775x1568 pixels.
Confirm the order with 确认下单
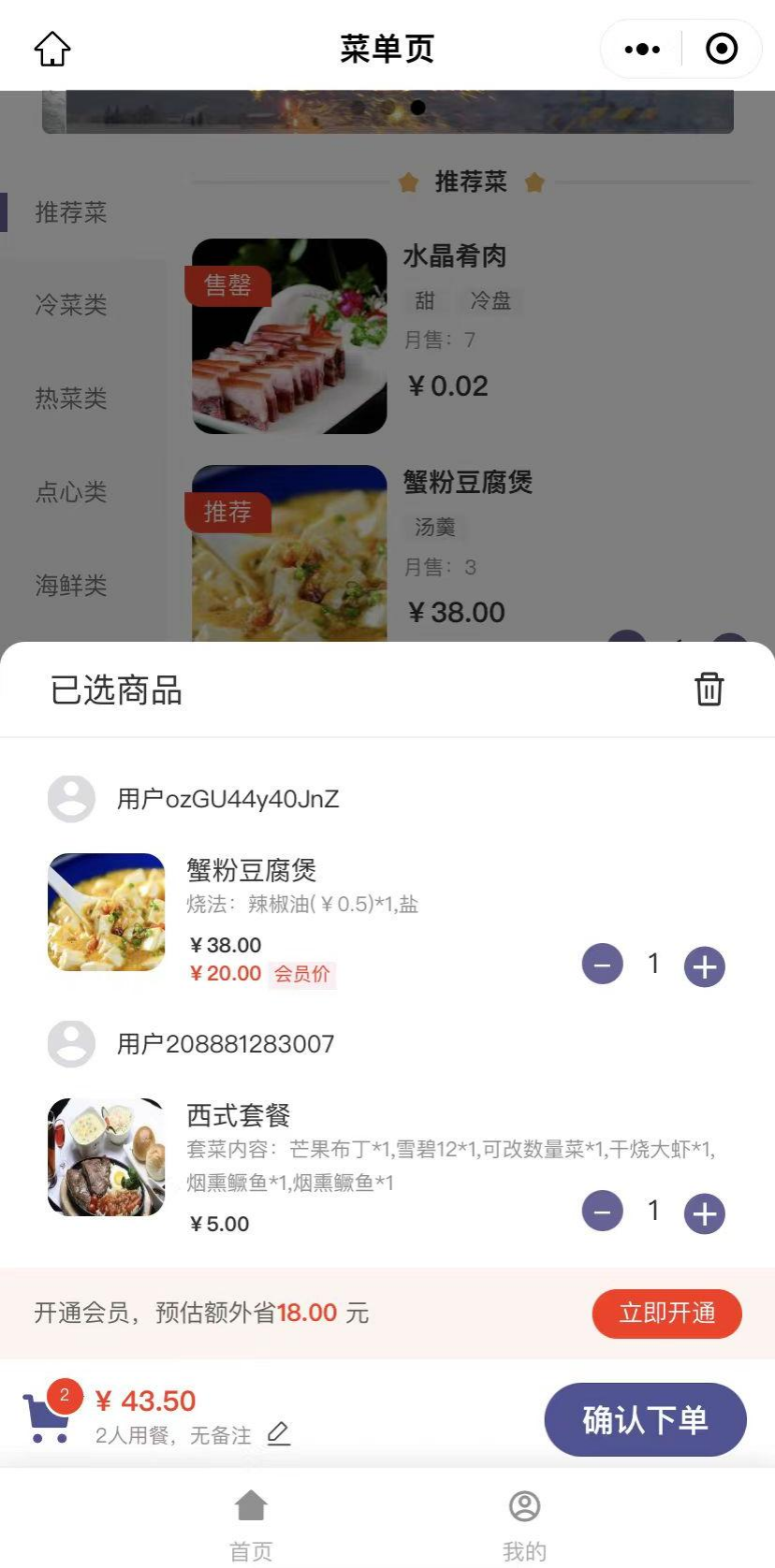[x=645, y=1419]
